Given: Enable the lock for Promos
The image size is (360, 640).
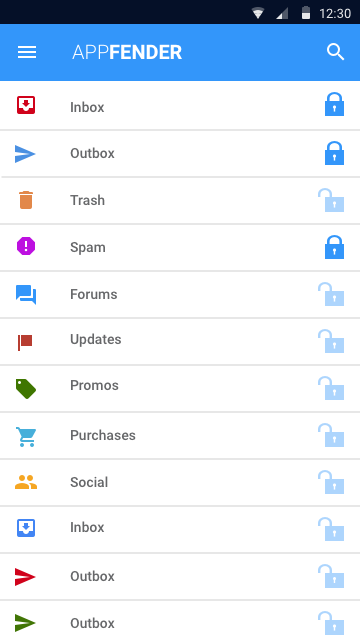Looking at the screenshot, I should click(x=331, y=388).
